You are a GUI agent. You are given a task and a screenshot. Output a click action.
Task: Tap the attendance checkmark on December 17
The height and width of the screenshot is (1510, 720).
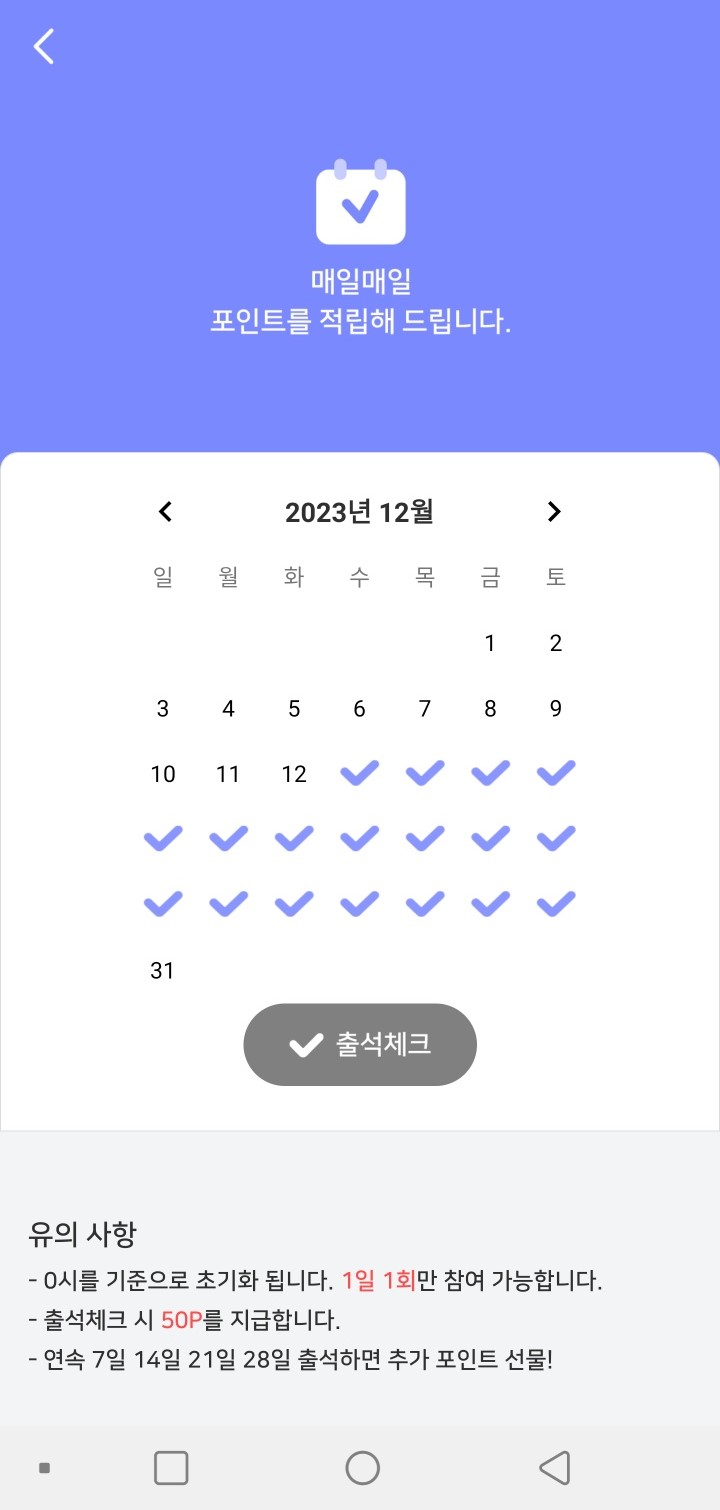click(x=163, y=838)
